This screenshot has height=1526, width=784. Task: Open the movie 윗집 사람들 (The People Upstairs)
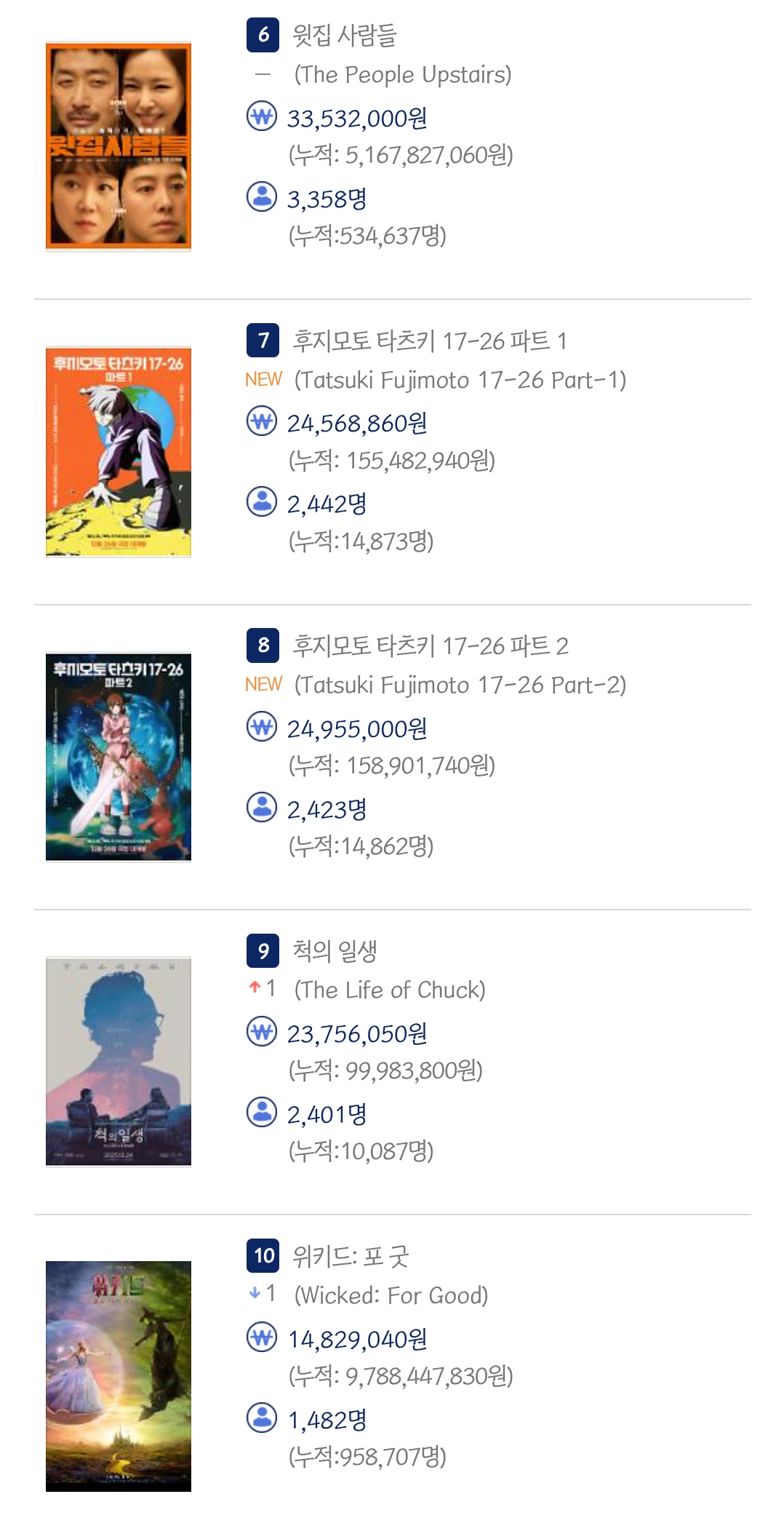click(x=344, y=36)
